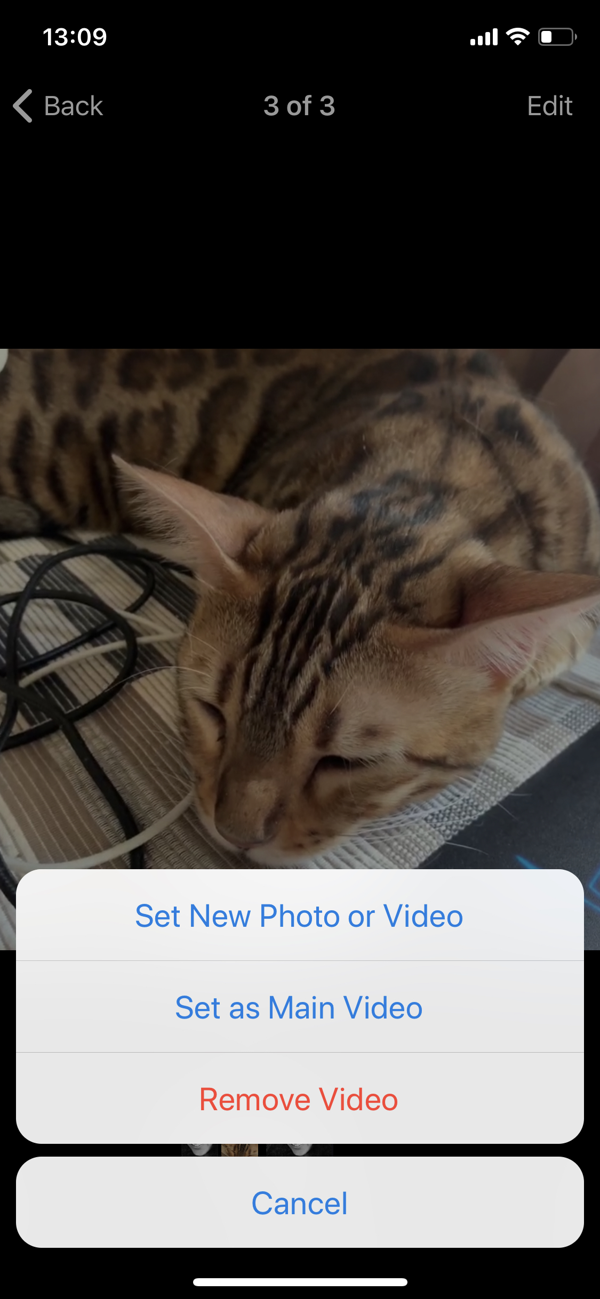This screenshot has height=1299, width=600.
Task: Select Set as Main Video
Action: (299, 1007)
